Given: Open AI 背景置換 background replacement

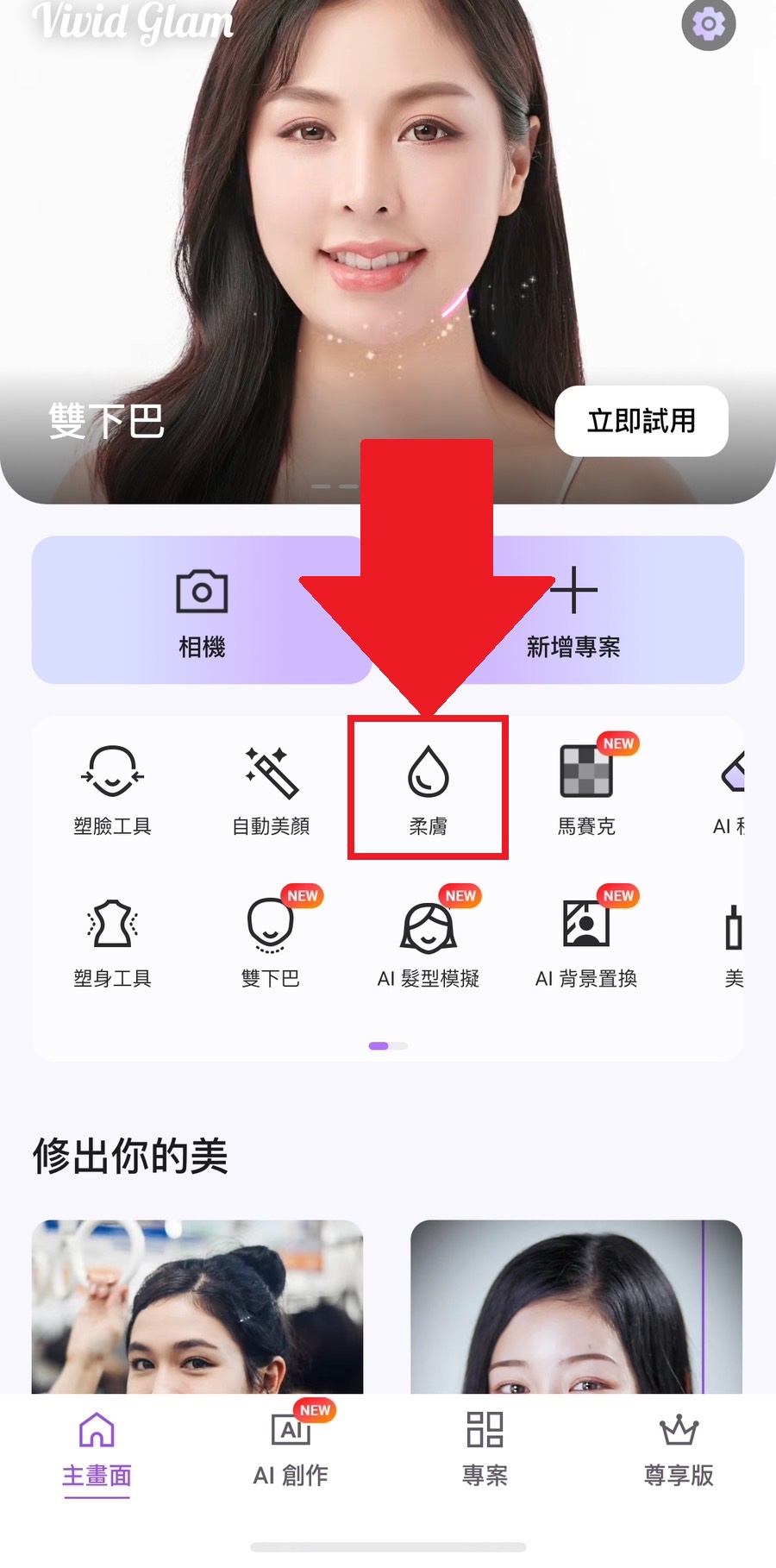Looking at the screenshot, I should click(586, 942).
